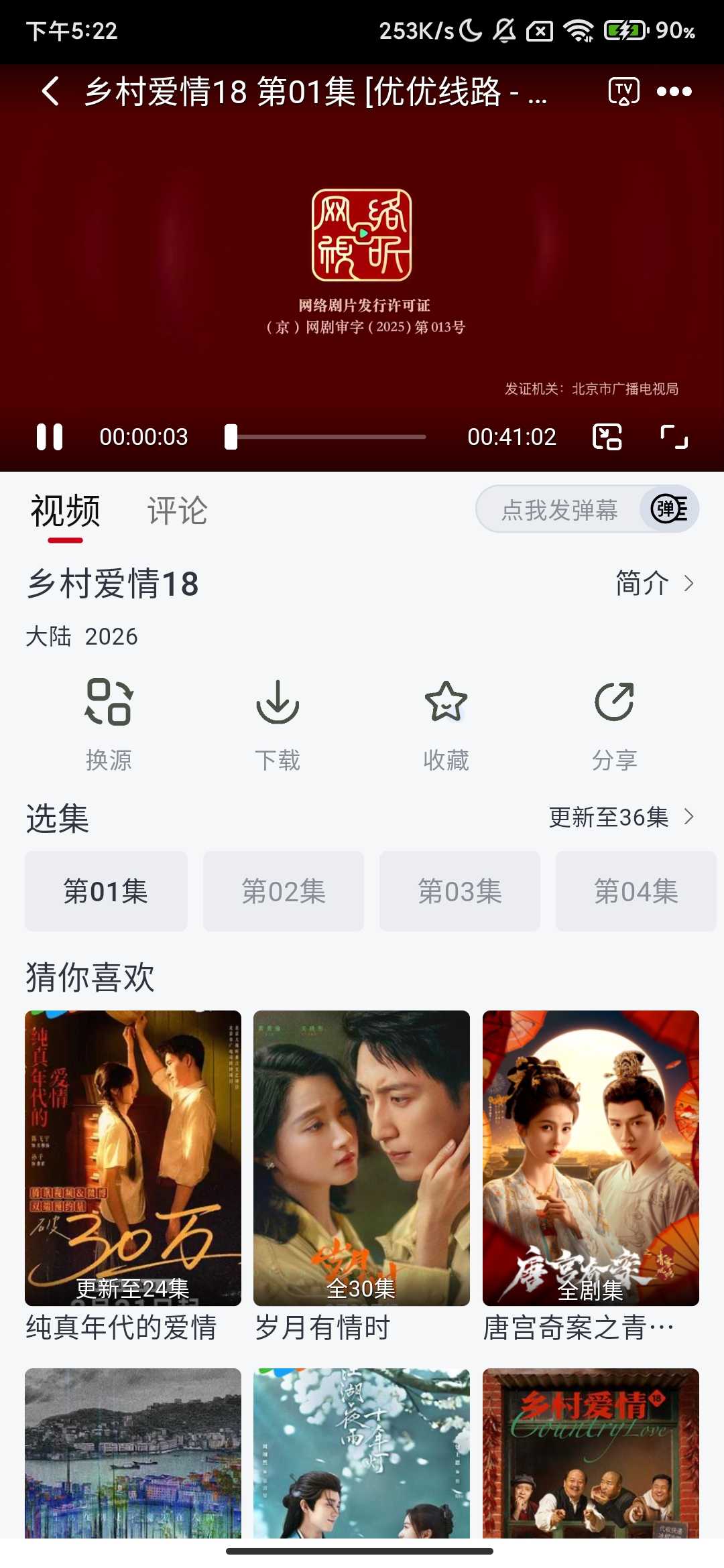Select the 视频 tab

coord(64,511)
